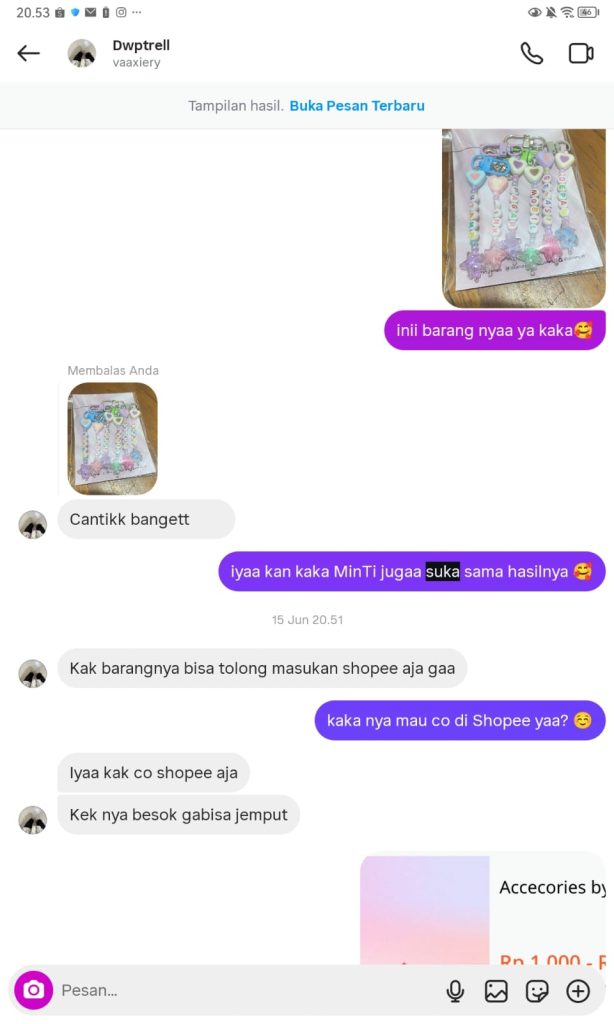The image size is (614, 1024).
Task: Open the gallery image picker
Action: [496, 991]
